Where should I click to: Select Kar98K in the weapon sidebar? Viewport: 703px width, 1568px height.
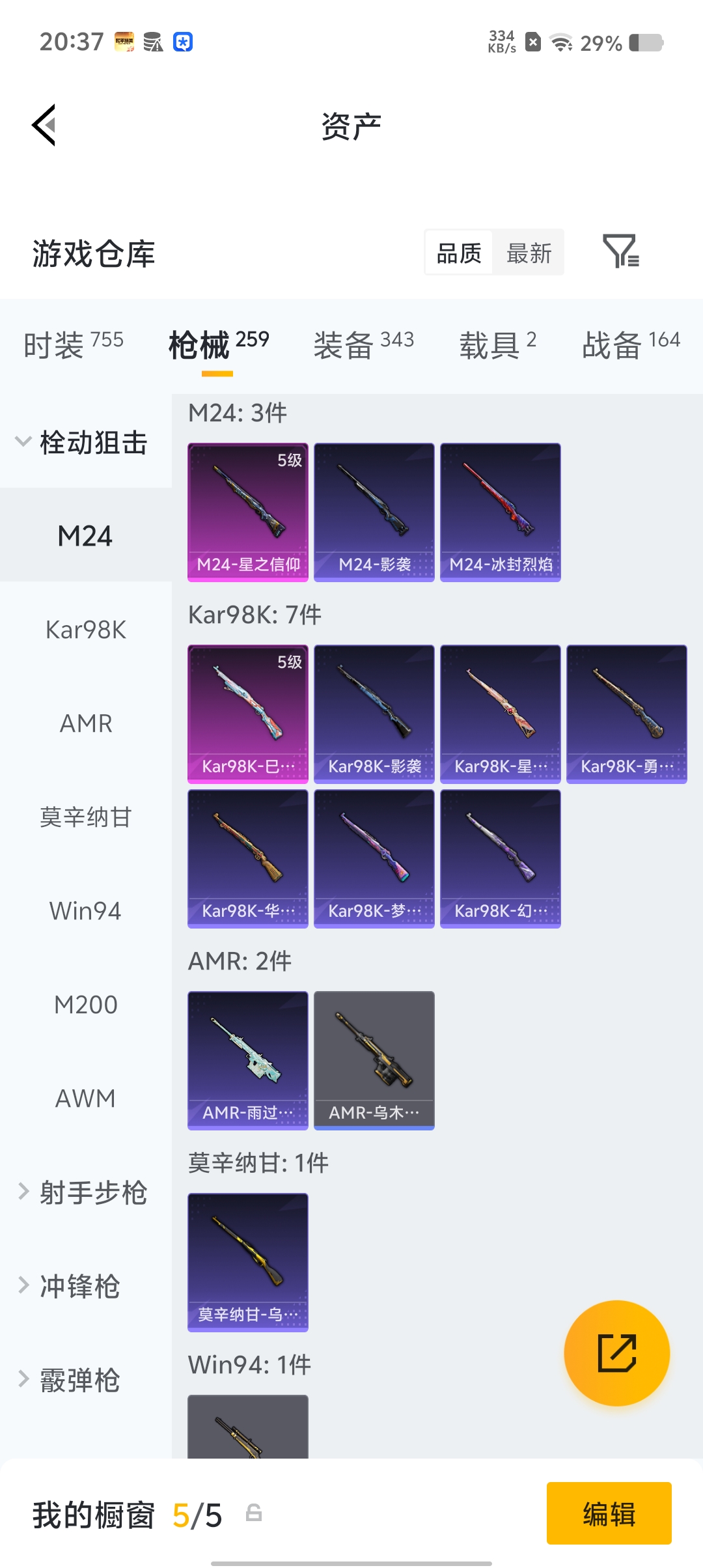click(x=85, y=629)
